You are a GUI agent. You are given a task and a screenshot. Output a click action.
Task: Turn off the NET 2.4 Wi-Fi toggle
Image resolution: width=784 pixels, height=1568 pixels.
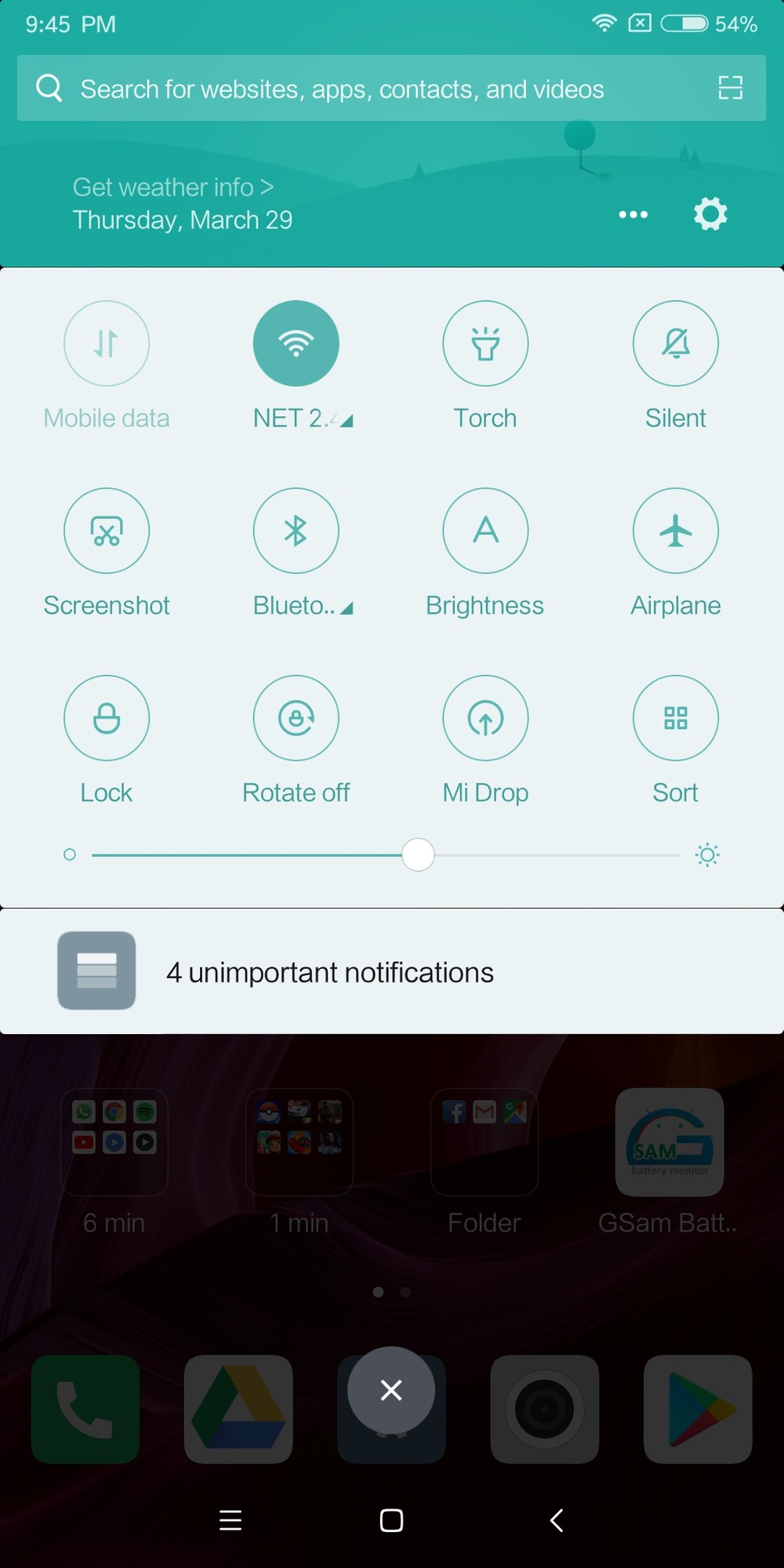[x=296, y=343]
